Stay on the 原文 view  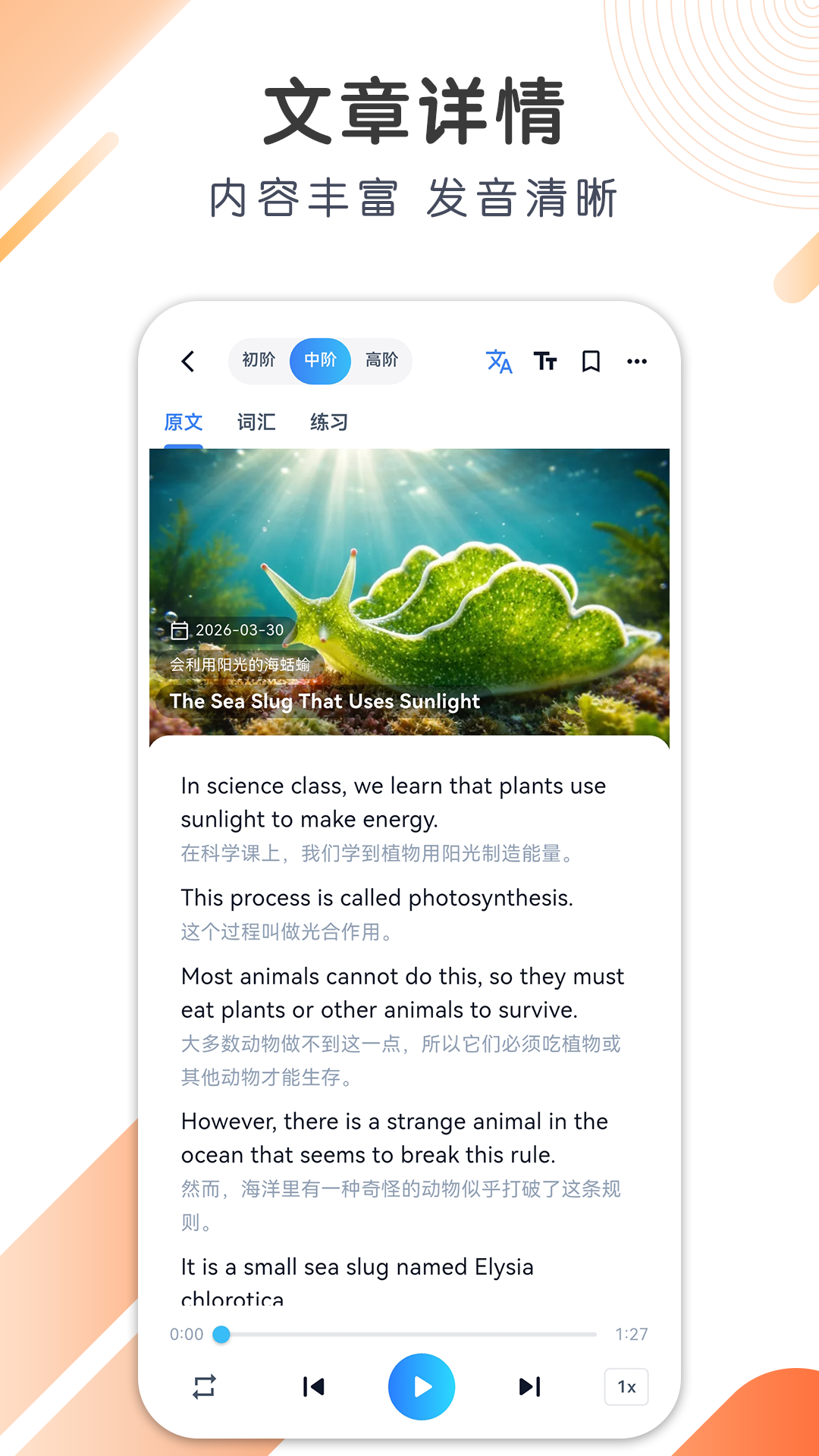[x=183, y=422]
